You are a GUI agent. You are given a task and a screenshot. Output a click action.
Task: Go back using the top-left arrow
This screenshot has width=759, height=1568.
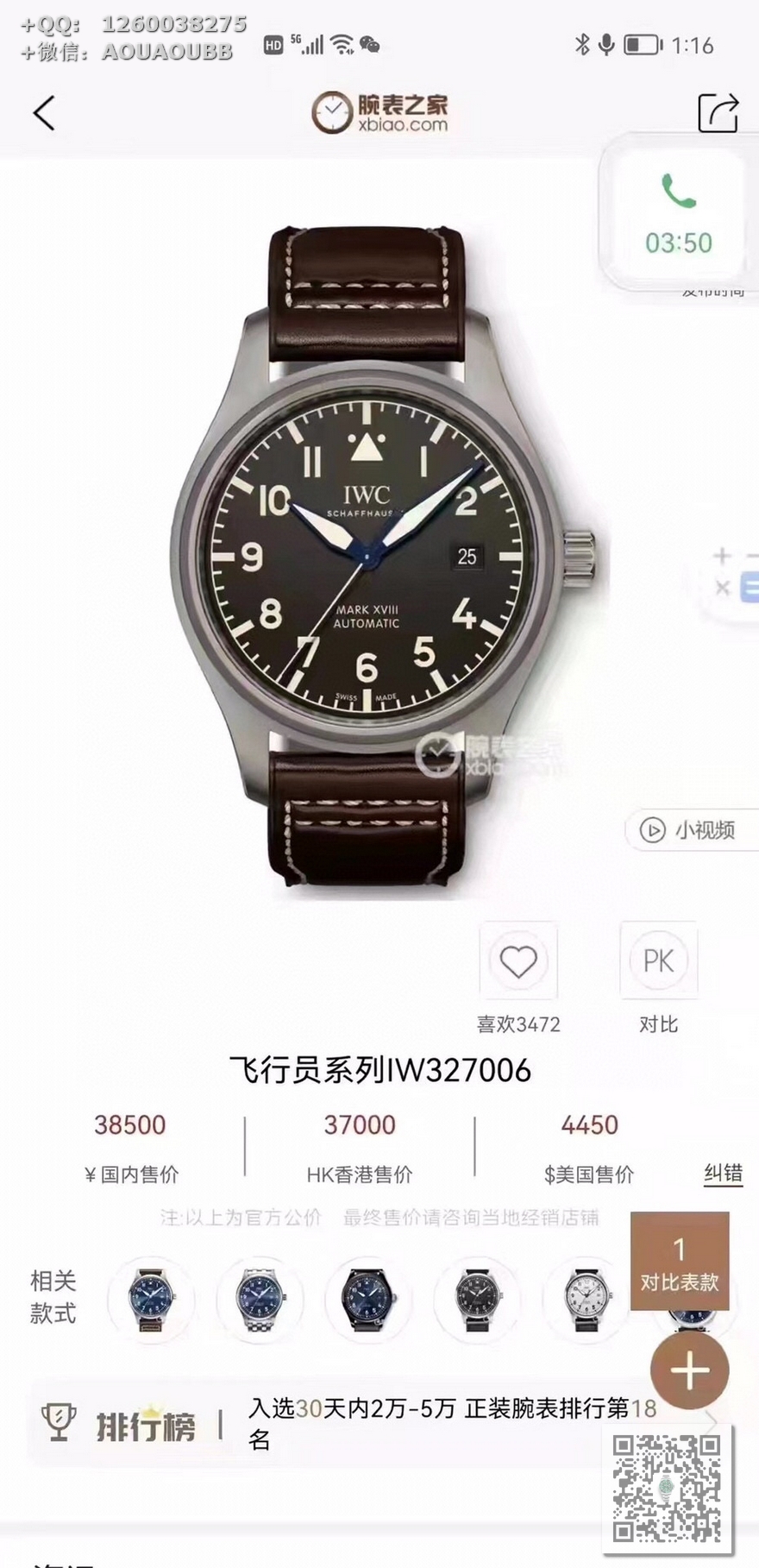click(x=44, y=113)
